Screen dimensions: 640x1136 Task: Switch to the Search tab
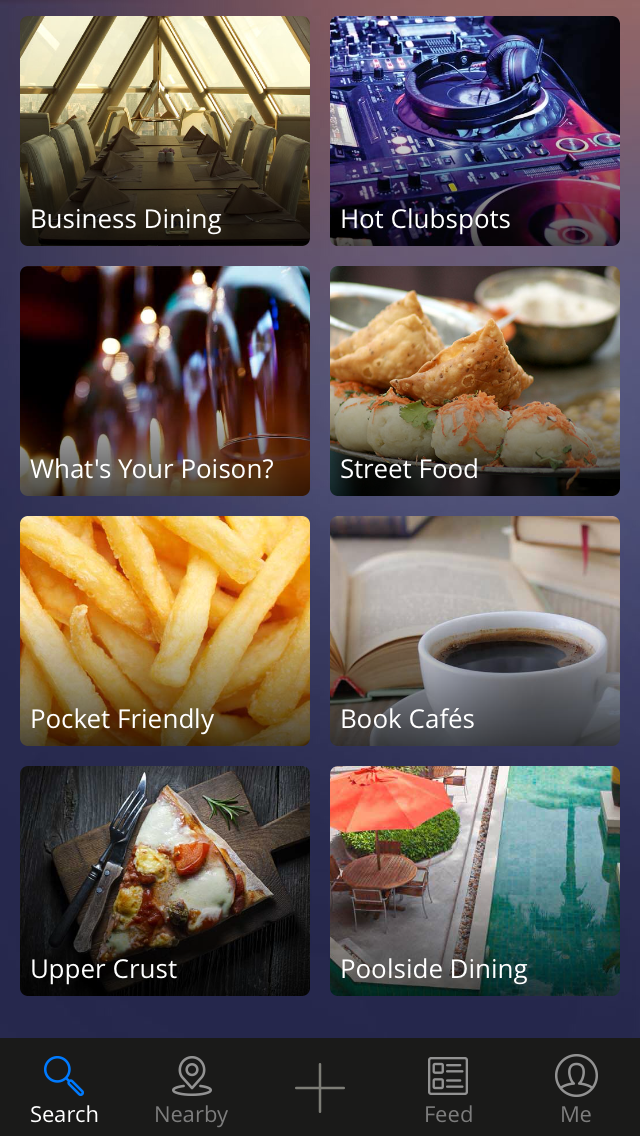(x=64, y=1088)
